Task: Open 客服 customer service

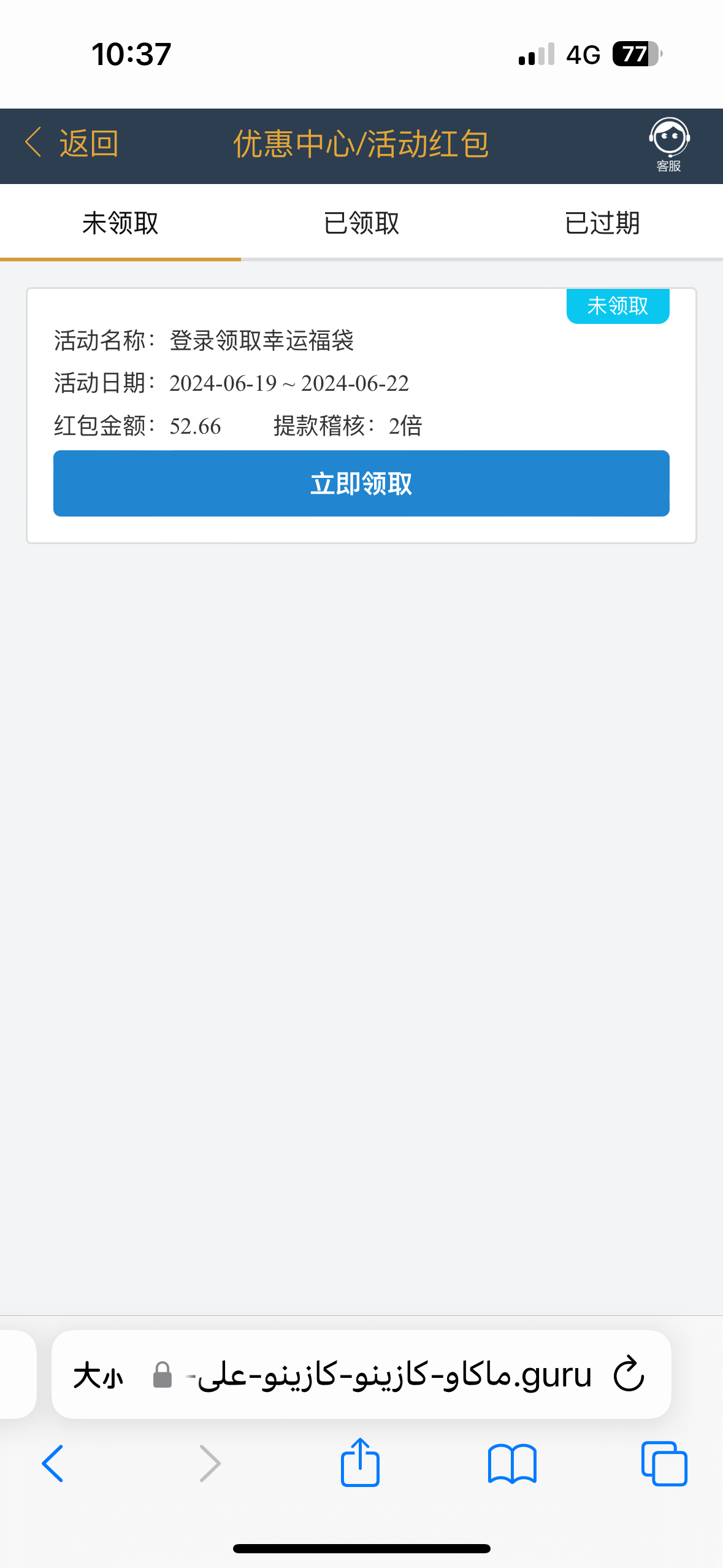Action: click(668, 145)
